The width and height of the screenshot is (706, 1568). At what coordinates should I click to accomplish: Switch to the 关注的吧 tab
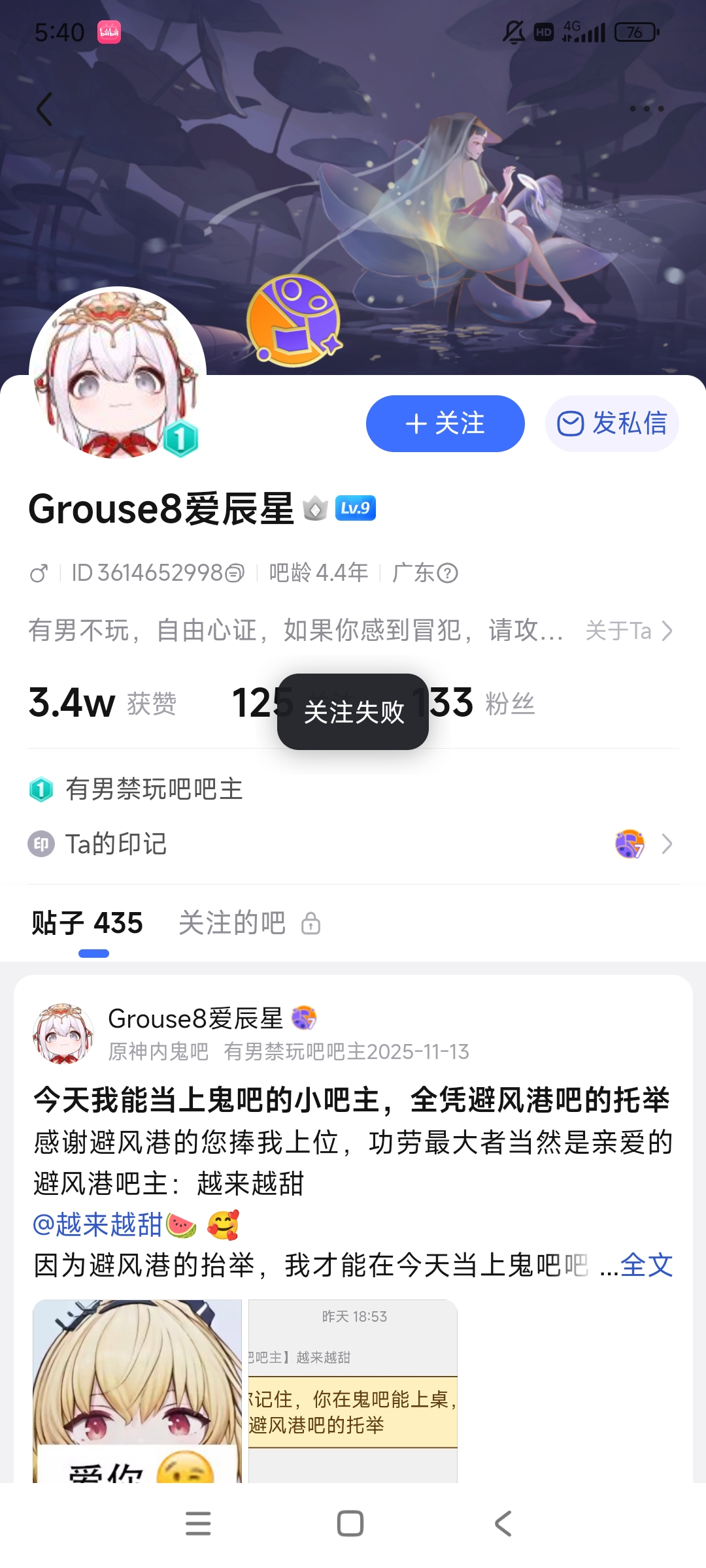click(x=232, y=924)
